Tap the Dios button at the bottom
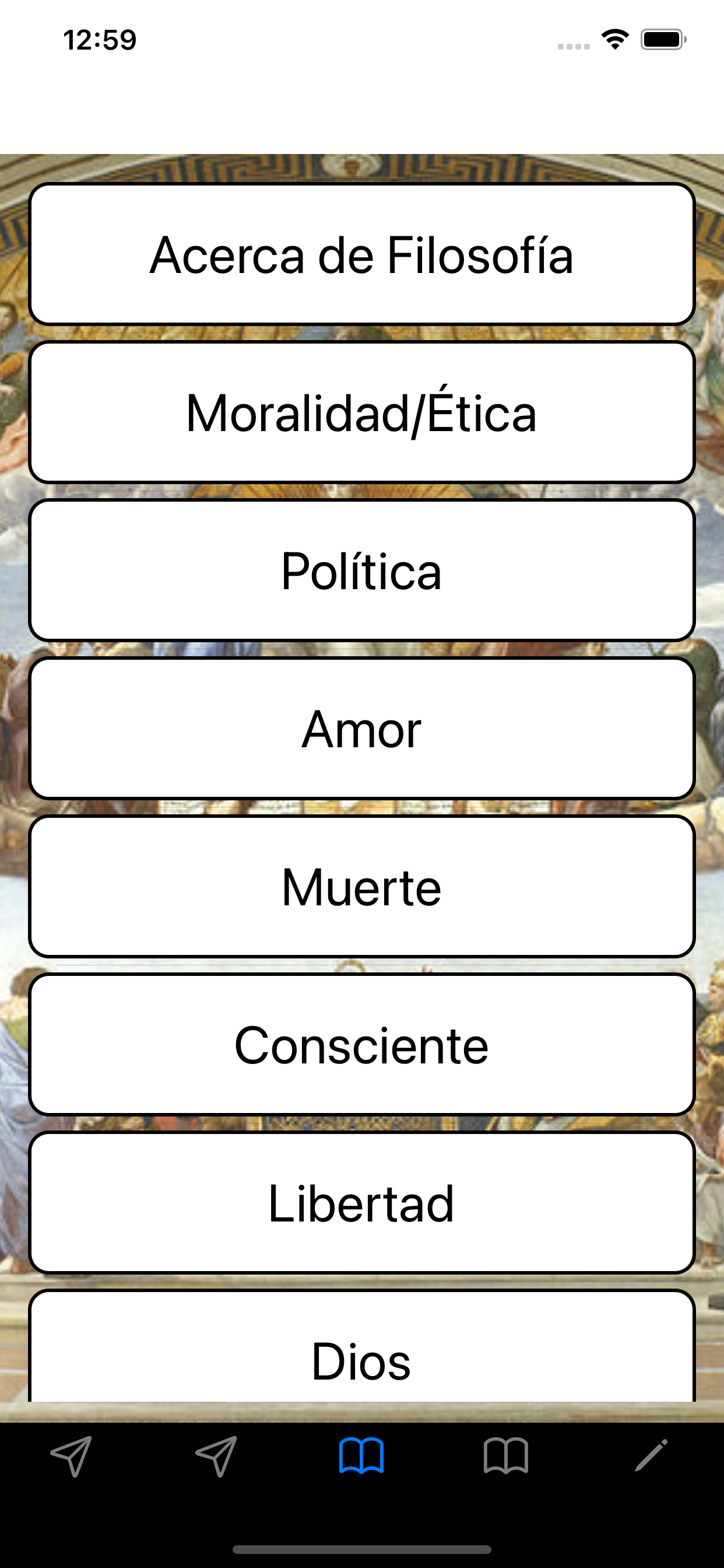 (x=362, y=1357)
